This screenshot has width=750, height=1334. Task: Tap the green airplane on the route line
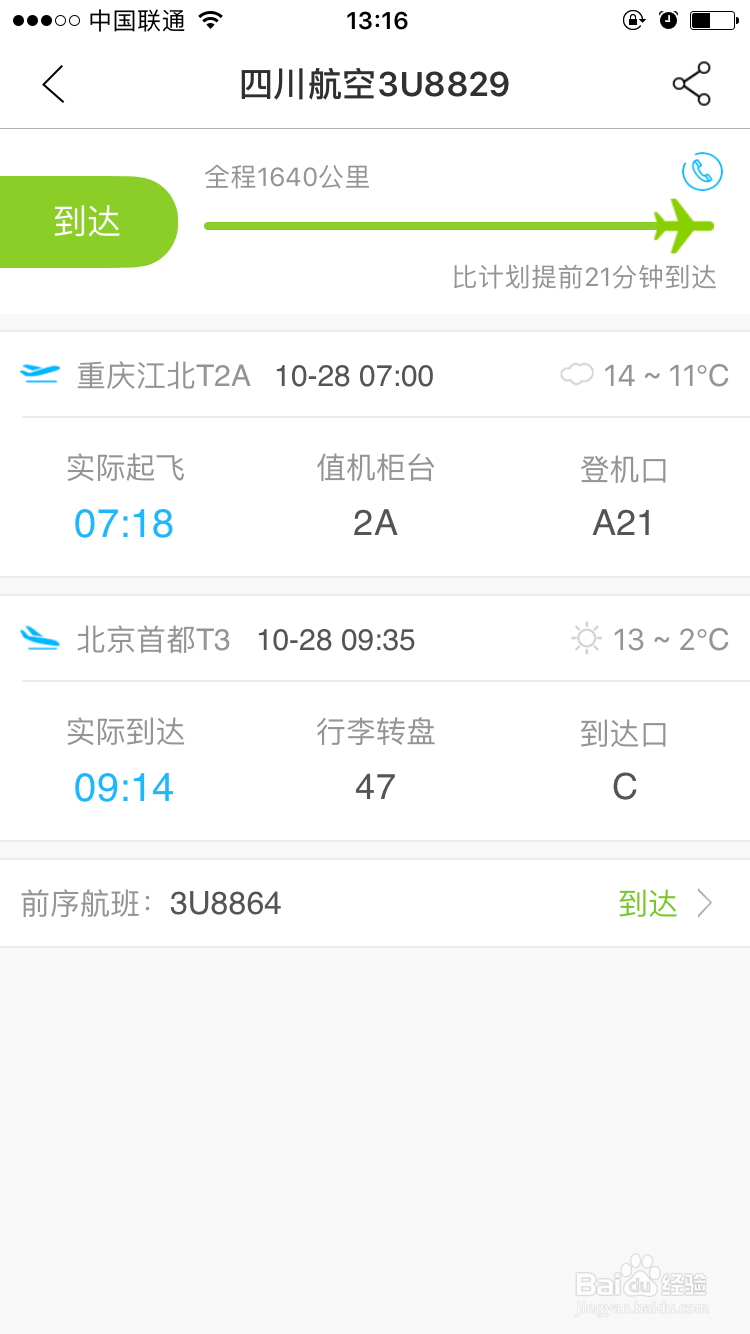(680, 225)
